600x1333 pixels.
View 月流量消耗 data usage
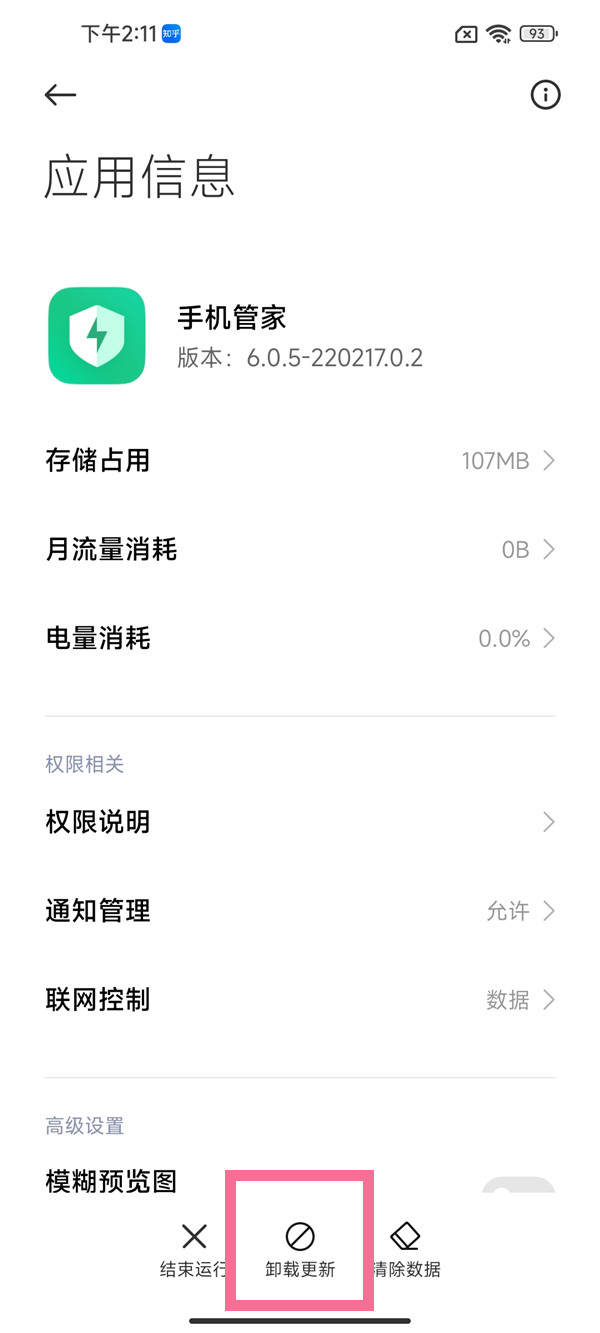(x=300, y=549)
